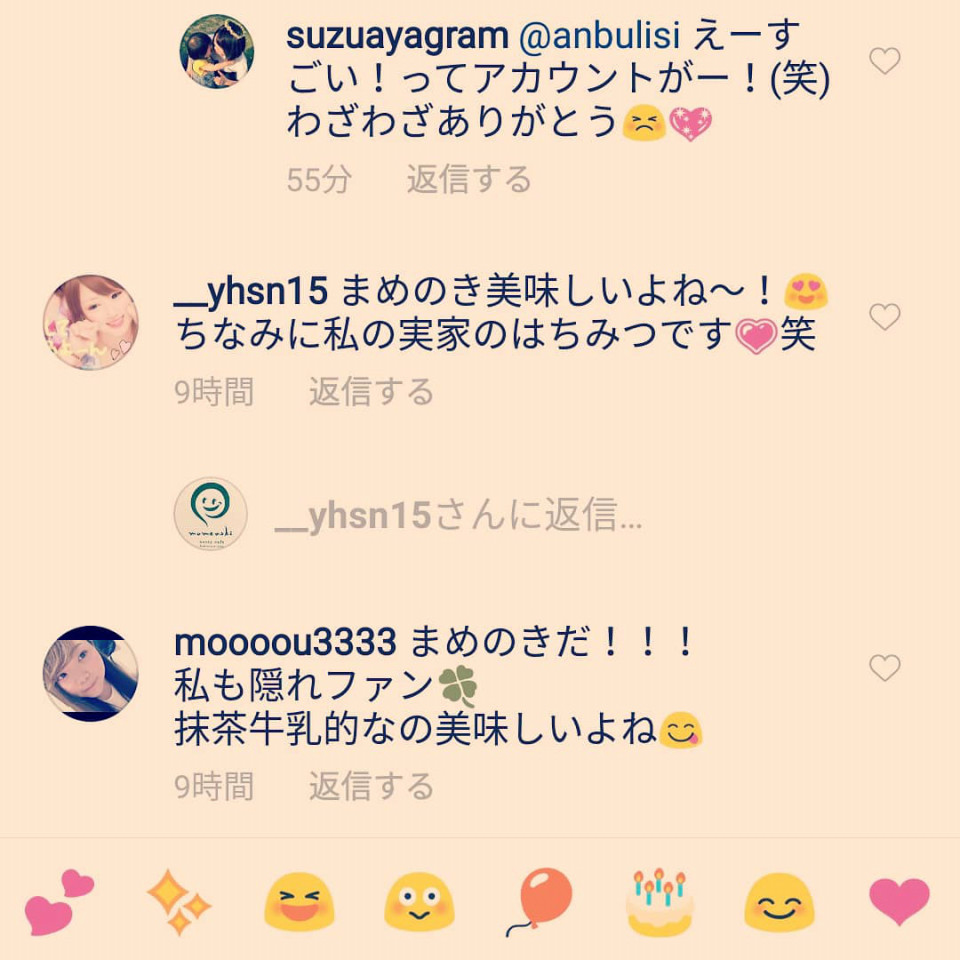Like moooou3333's comment

[884, 668]
